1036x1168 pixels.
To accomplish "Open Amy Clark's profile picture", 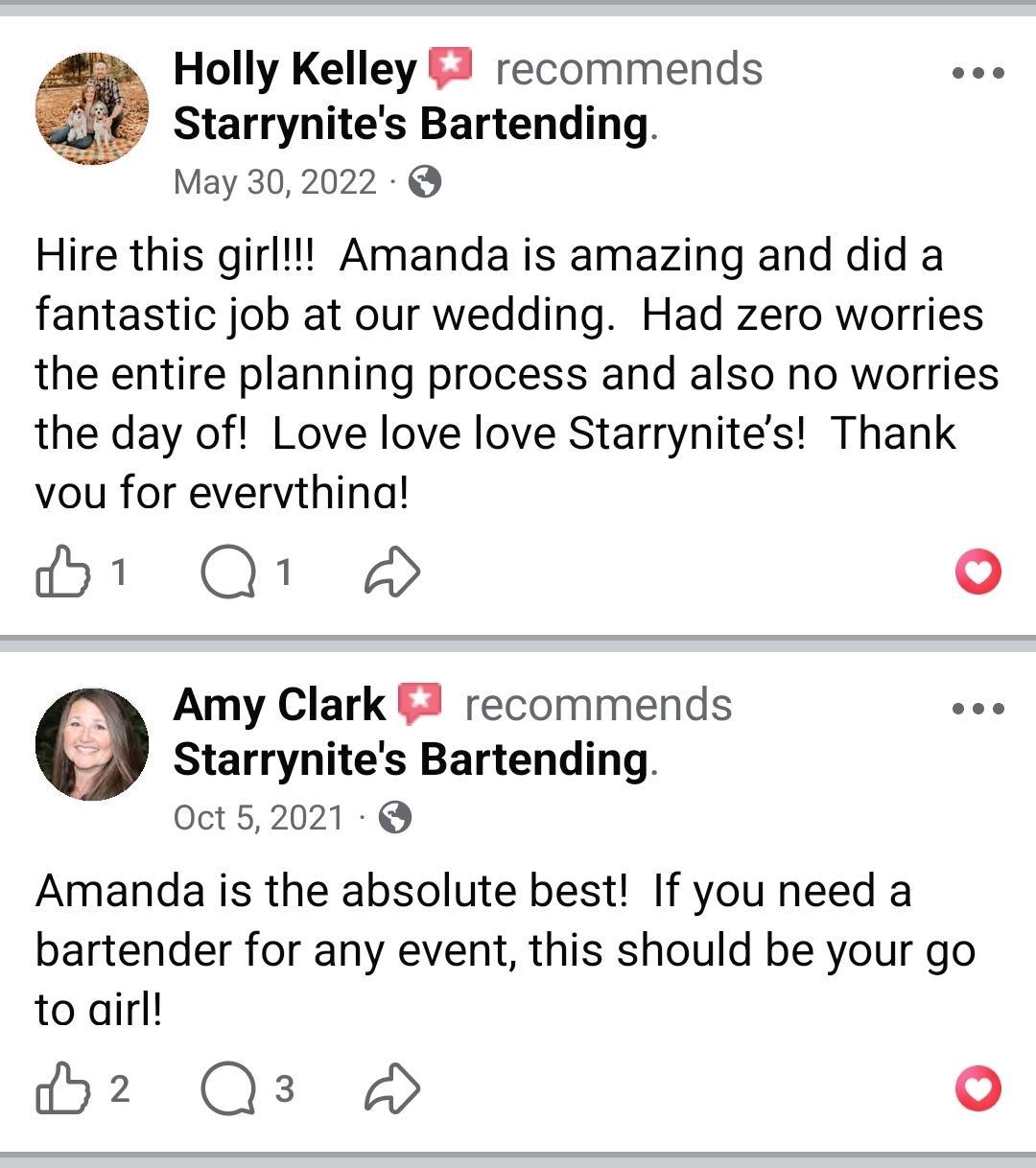I will click(x=92, y=744).
